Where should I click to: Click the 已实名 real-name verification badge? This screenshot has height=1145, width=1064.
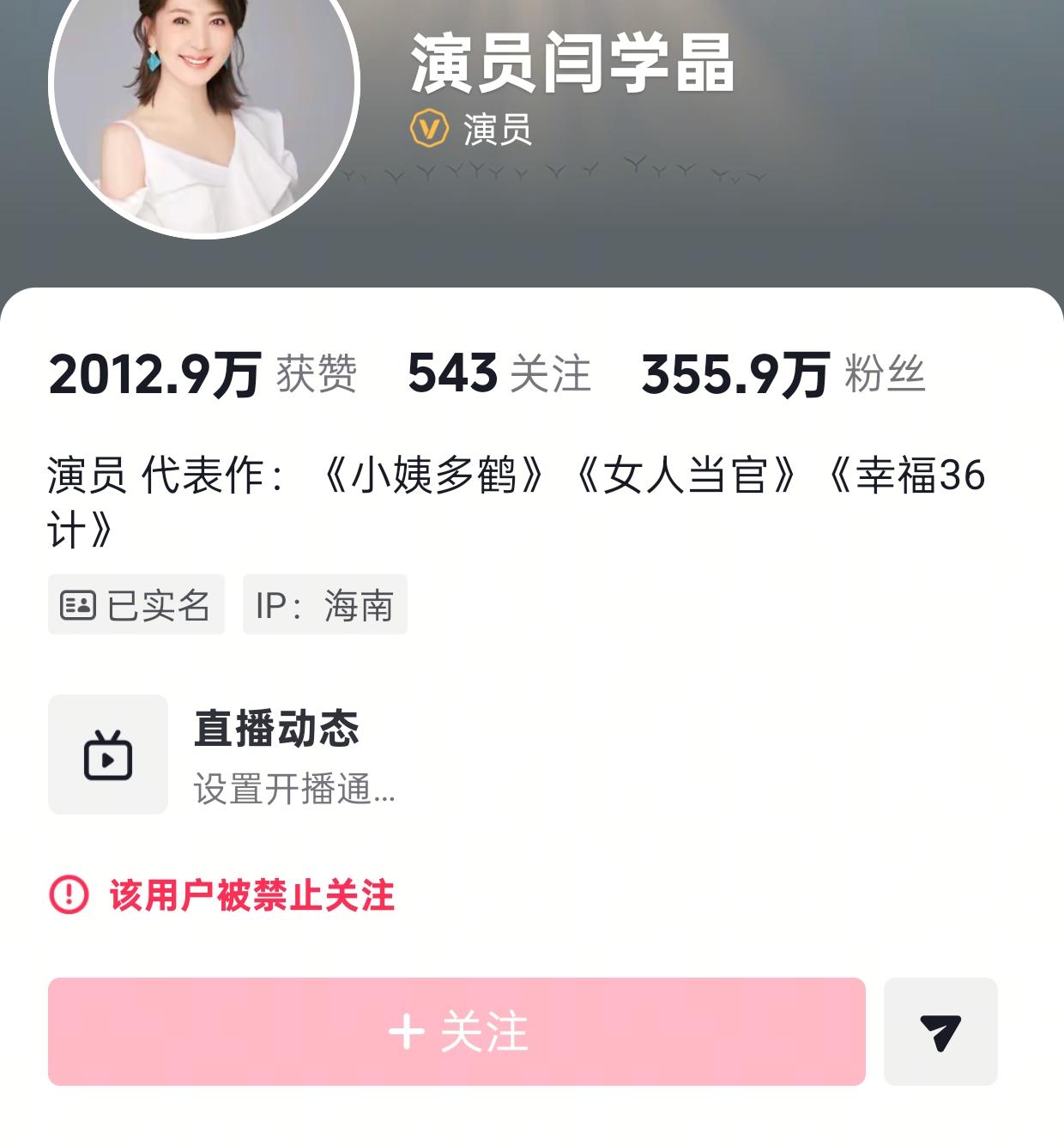pos(136,605)
